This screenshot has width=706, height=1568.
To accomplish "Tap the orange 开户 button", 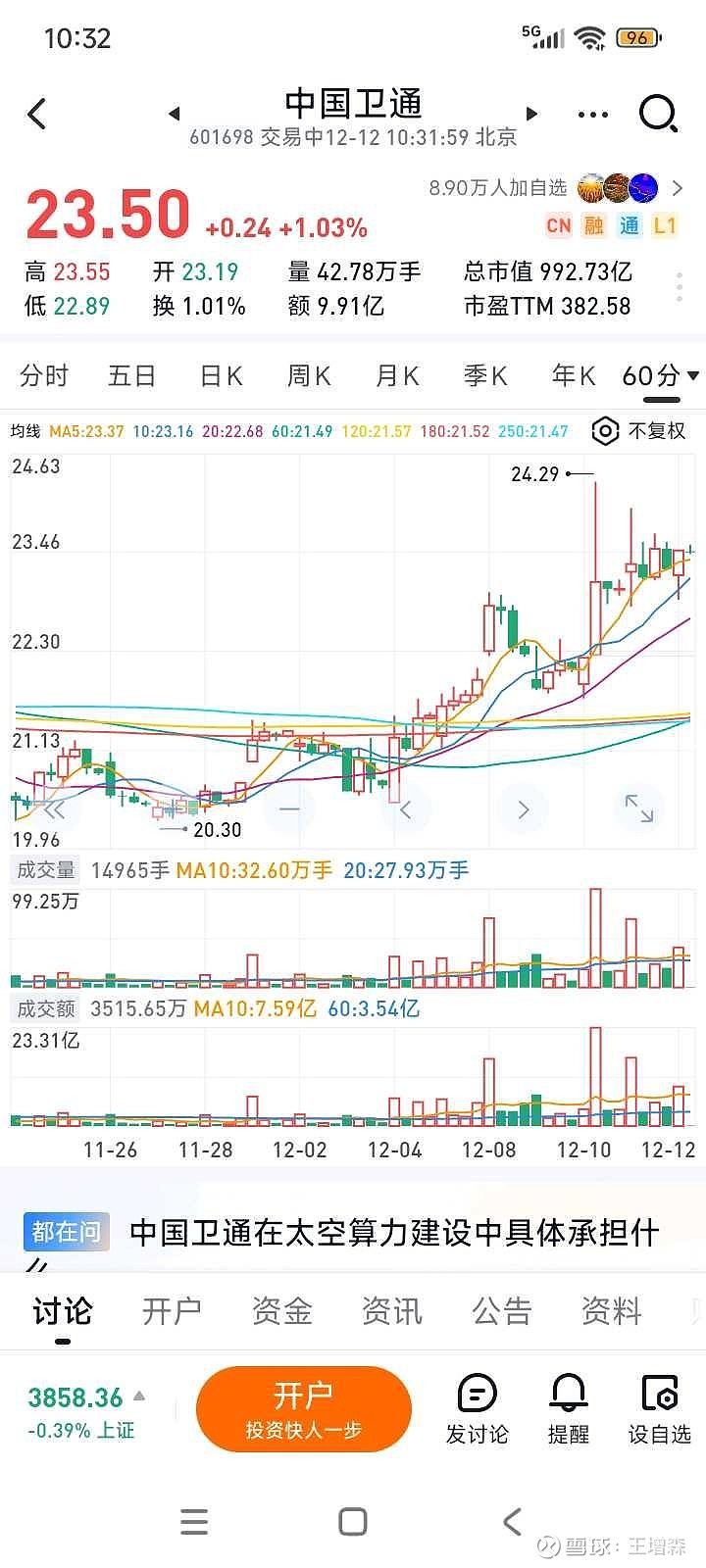I will [x=303, y=1409].
